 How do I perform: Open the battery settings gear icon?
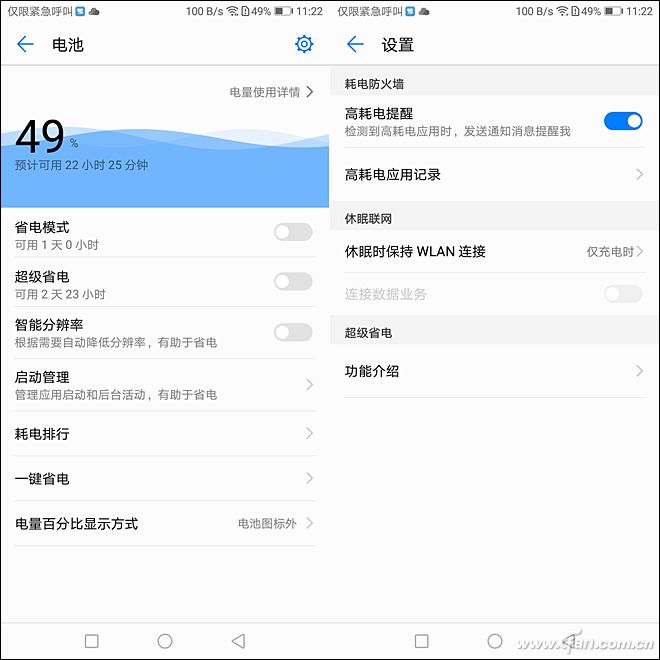[304, 44]
